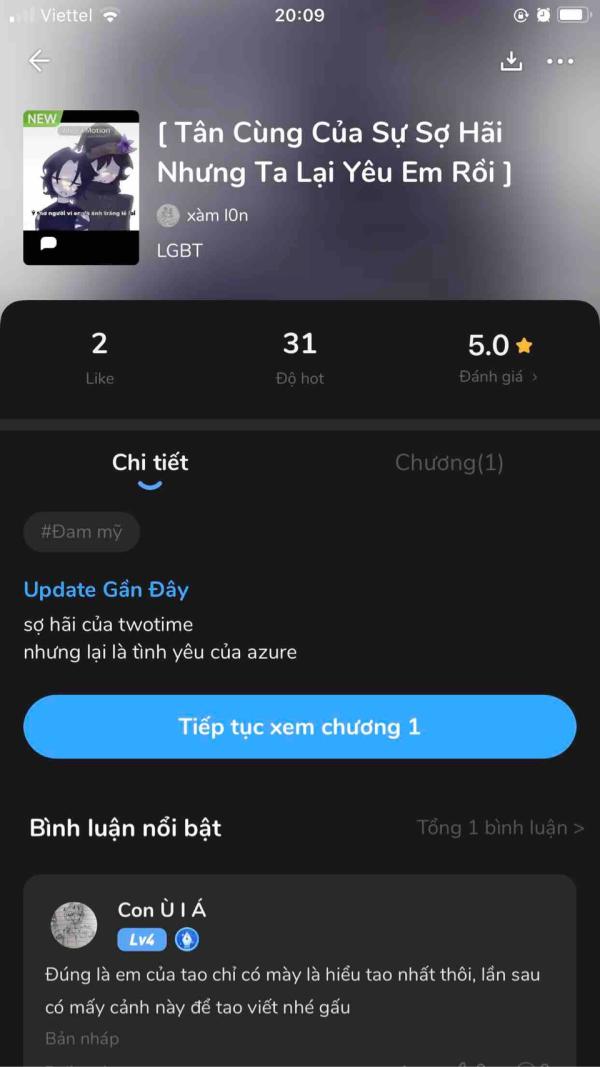
Task: Tap Tiếp tục xem chương 1
Action: click(x=299, y=726)
